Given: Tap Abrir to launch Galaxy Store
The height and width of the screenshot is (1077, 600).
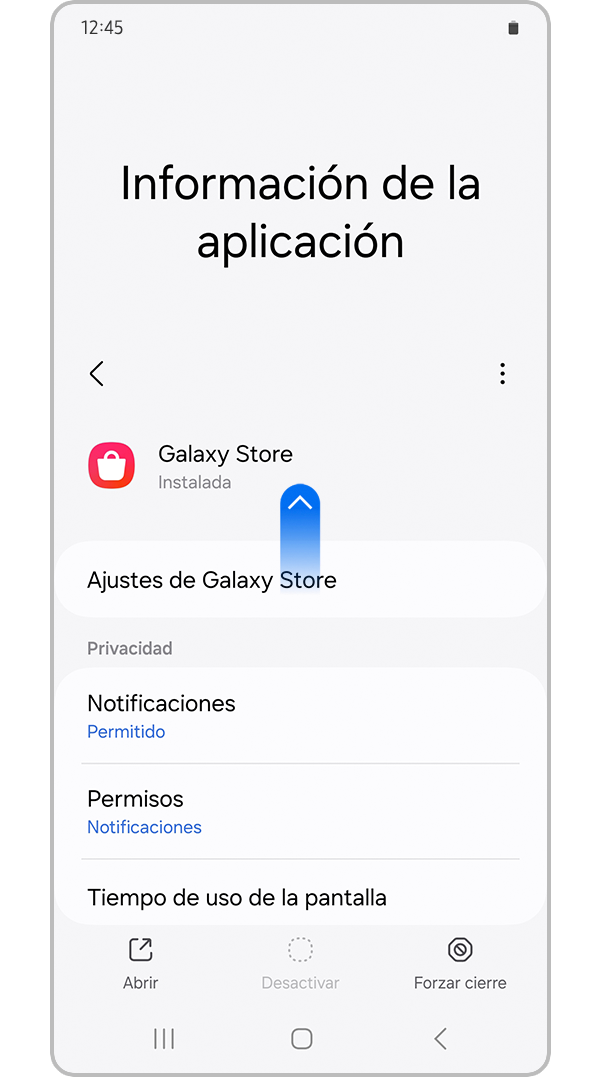Looking at the screenshot, I should (x=141, y=963).
